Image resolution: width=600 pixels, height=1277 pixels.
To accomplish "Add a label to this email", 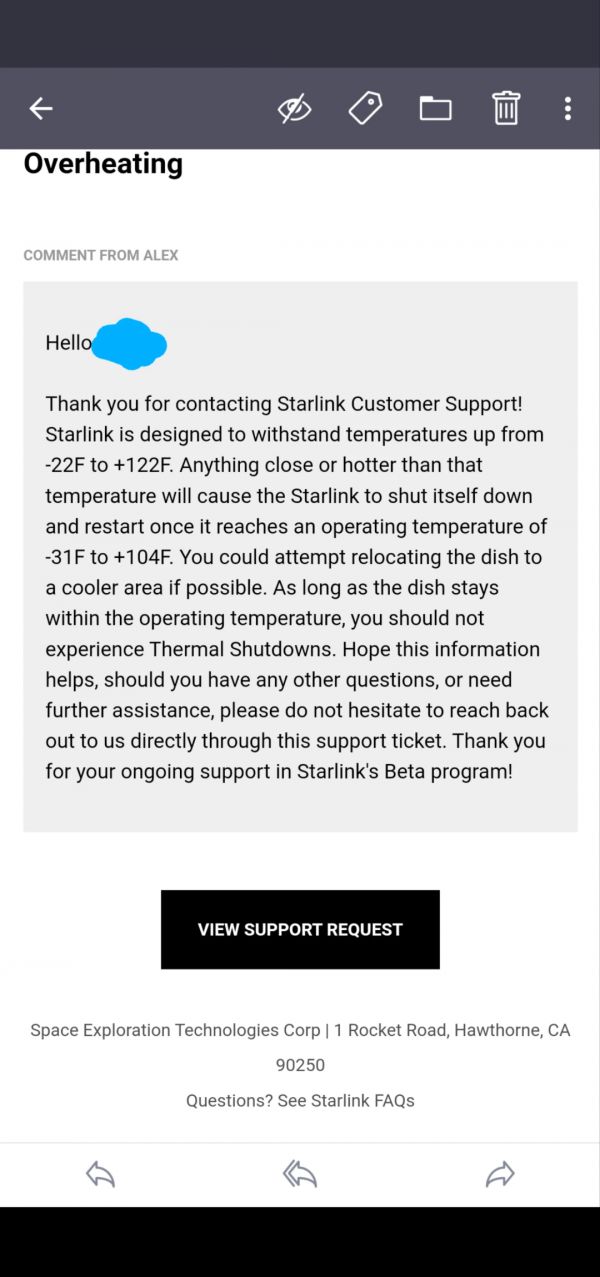I will tap(365, 108).
